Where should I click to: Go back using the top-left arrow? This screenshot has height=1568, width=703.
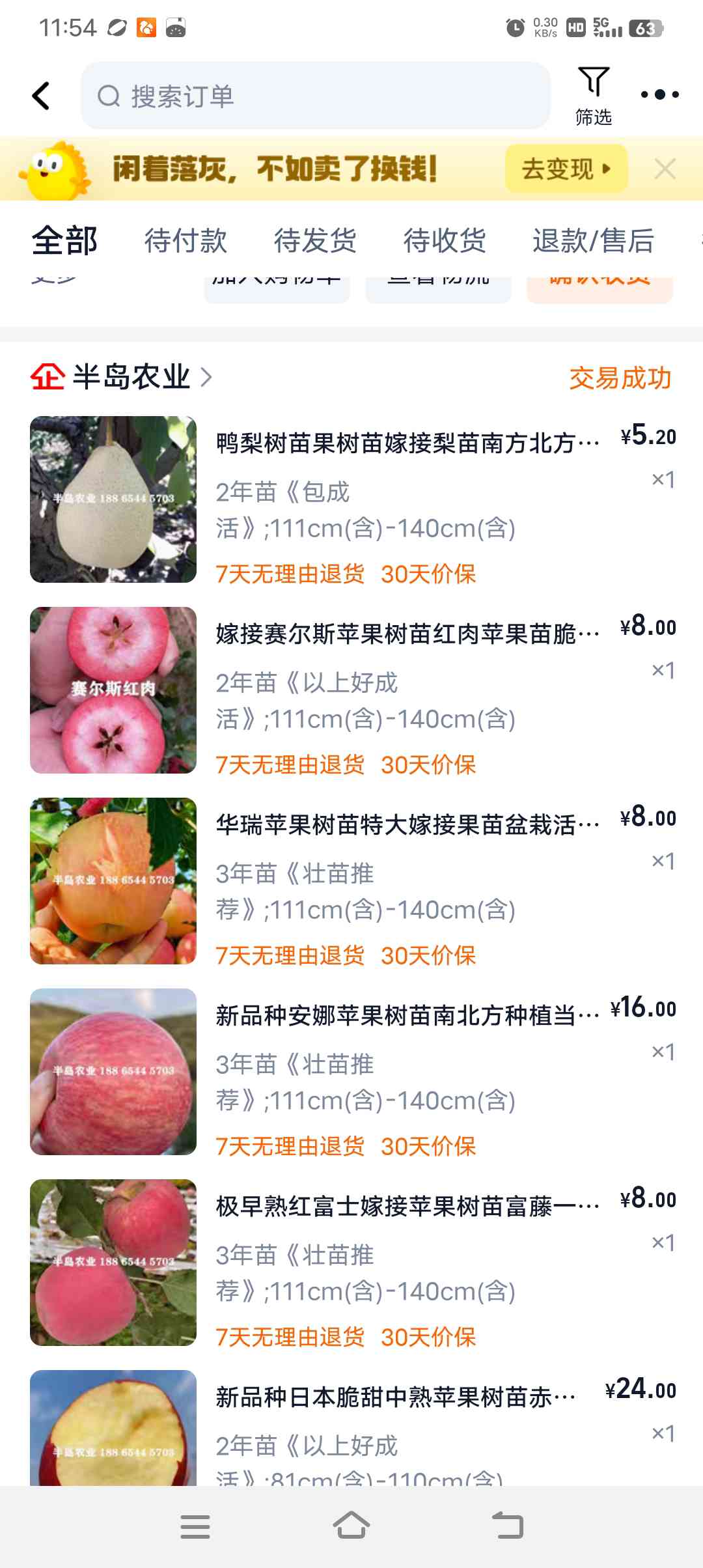coord(41,96)
